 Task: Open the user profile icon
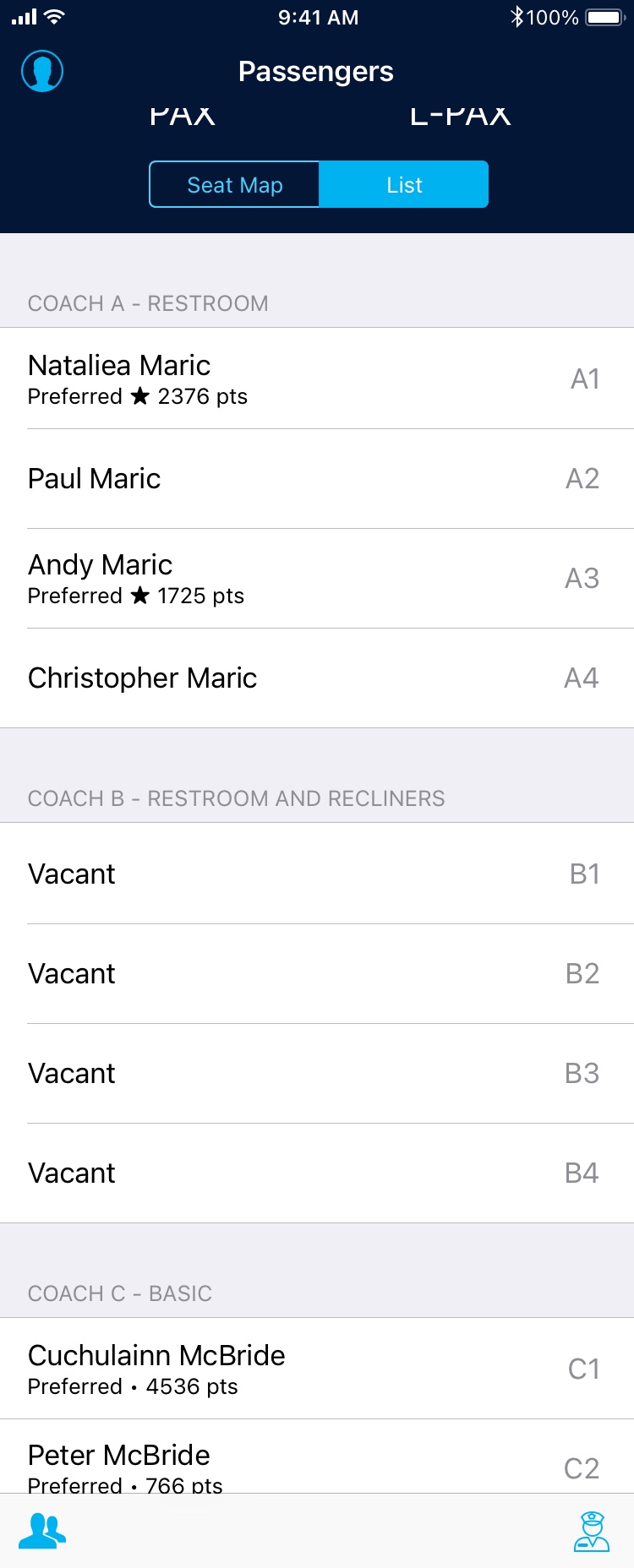pos(42,71)
